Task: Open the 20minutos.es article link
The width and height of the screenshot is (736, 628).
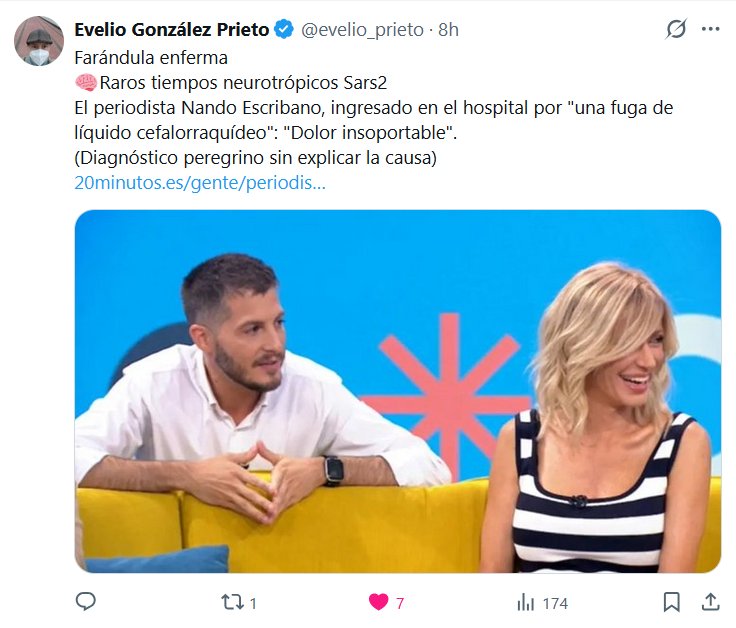Action: pyautogui.click(x=200, y=183)
